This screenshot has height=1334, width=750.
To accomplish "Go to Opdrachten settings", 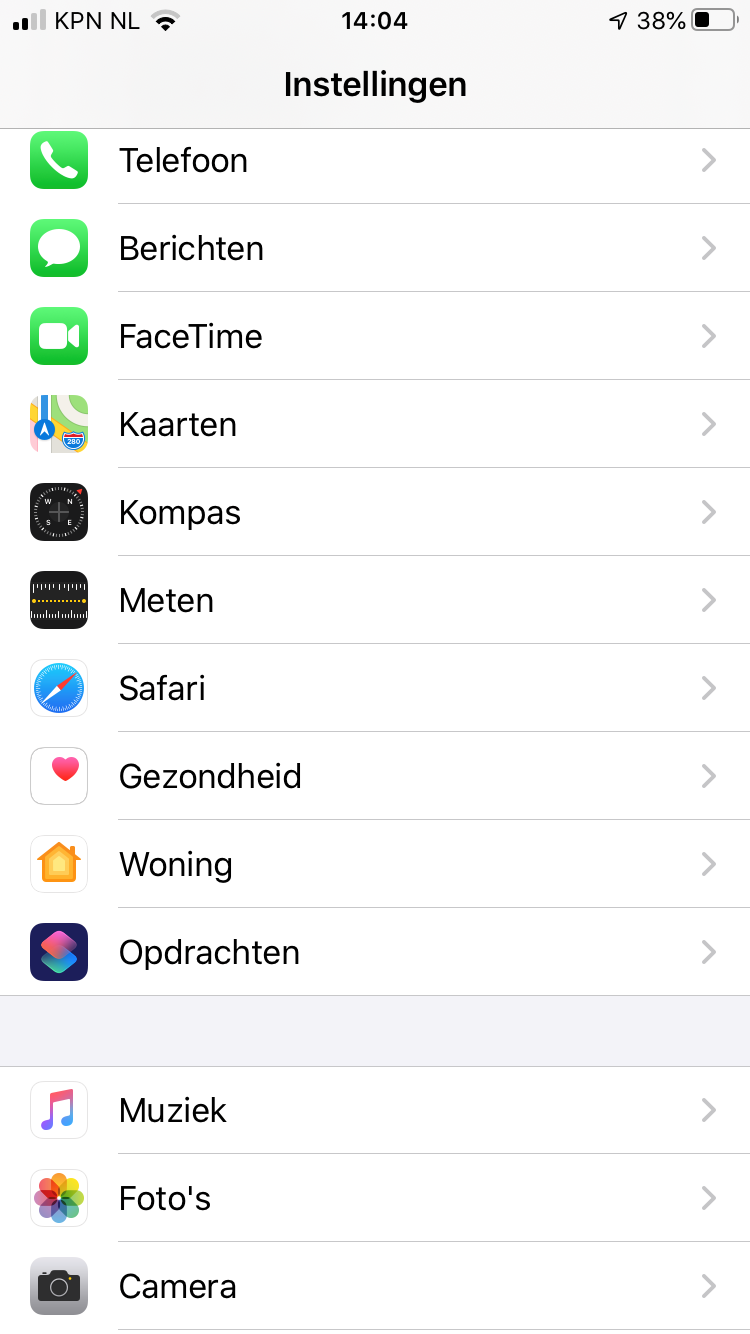I will (375, 952).
